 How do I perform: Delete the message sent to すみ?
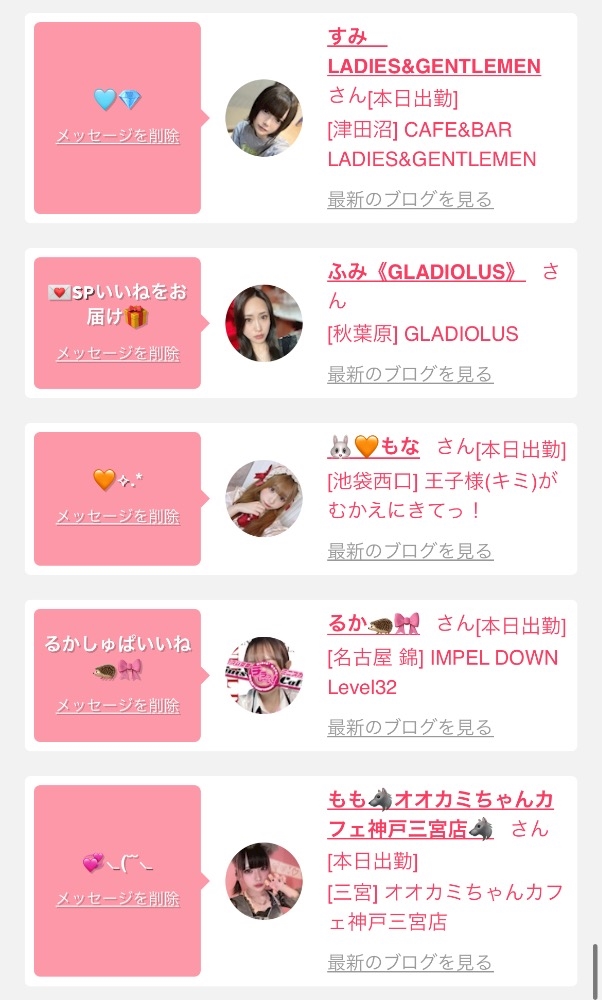[118, 136]
